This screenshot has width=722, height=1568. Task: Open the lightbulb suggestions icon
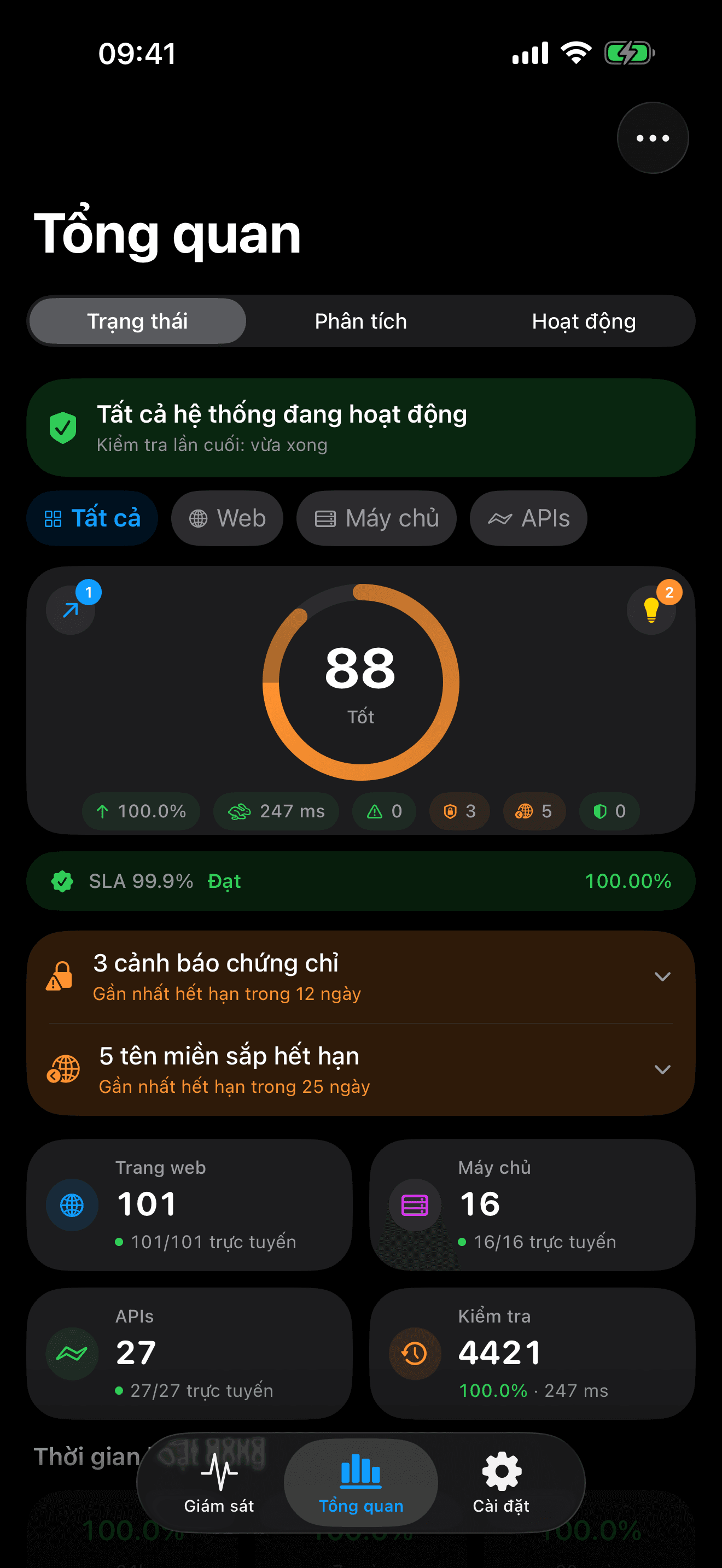[651, 609]
